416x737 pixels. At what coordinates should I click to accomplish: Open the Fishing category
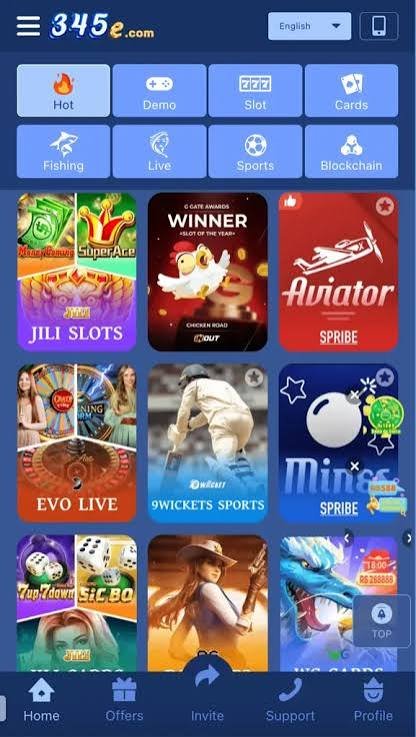pyautogui.click(x=63, y=151)
